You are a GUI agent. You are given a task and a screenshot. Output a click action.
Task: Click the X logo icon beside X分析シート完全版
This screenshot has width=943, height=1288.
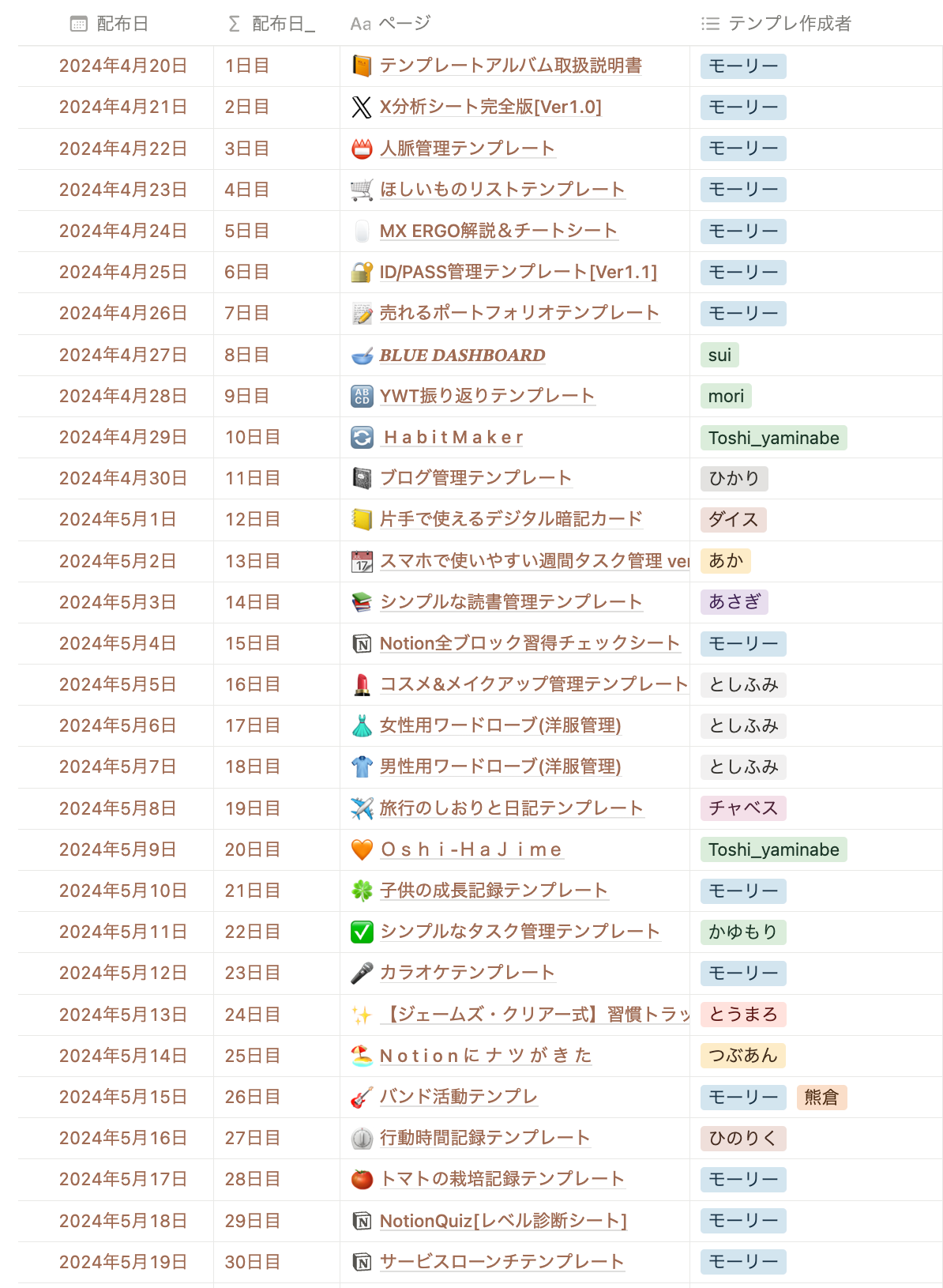(x=362, y=107)
